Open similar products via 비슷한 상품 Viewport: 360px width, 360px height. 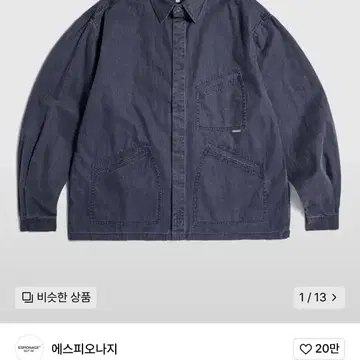[56, 297]
